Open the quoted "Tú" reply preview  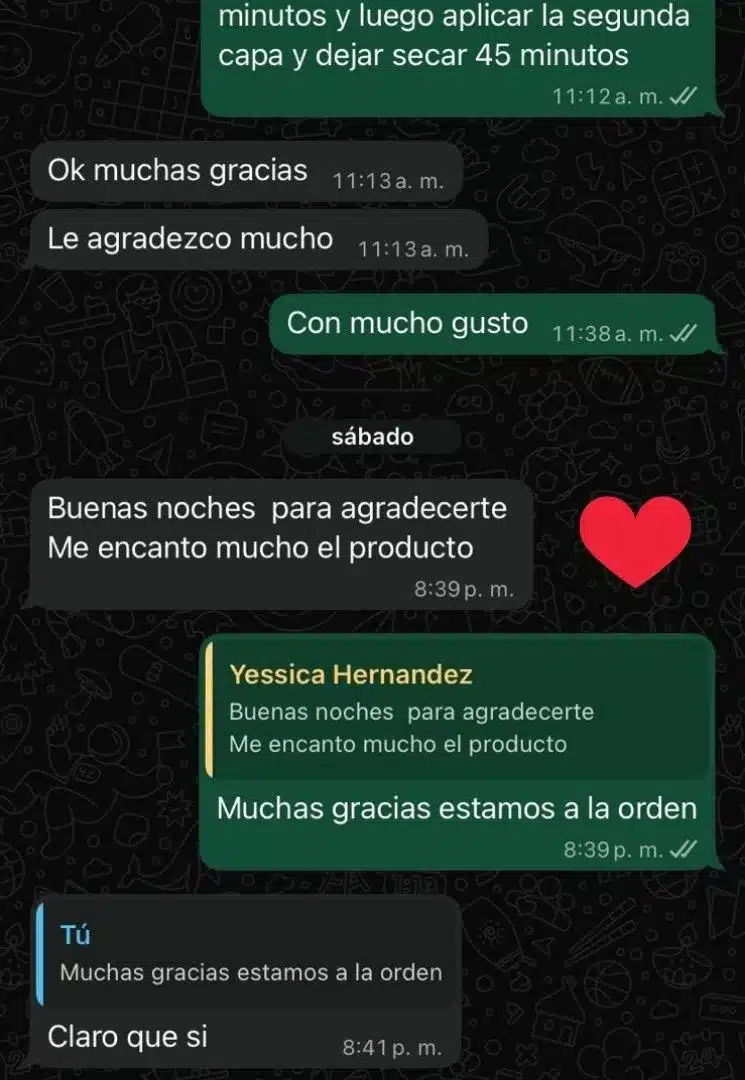coord(246,953)
